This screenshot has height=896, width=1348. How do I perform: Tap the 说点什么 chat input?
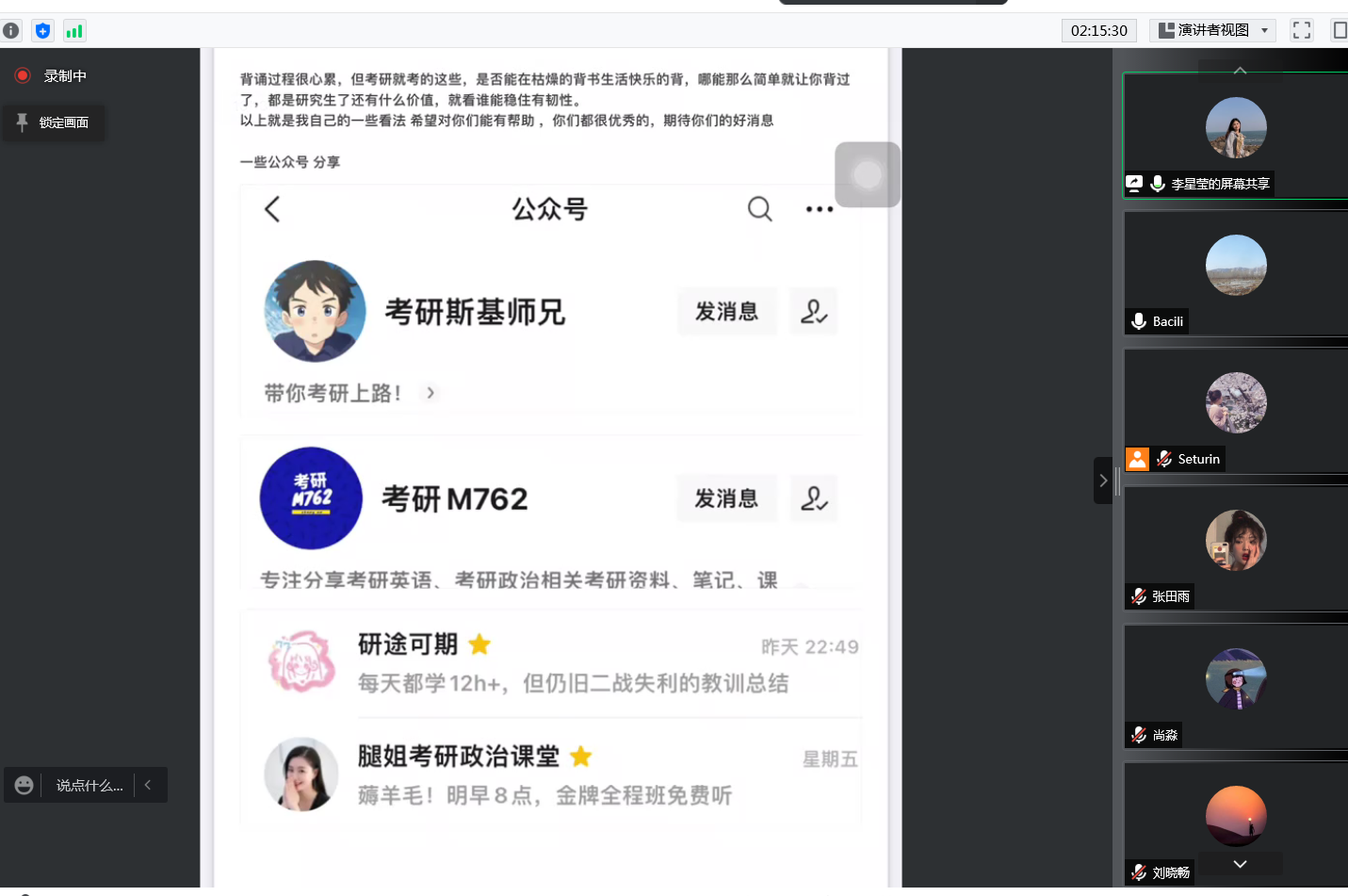click(x=89, y=785)
